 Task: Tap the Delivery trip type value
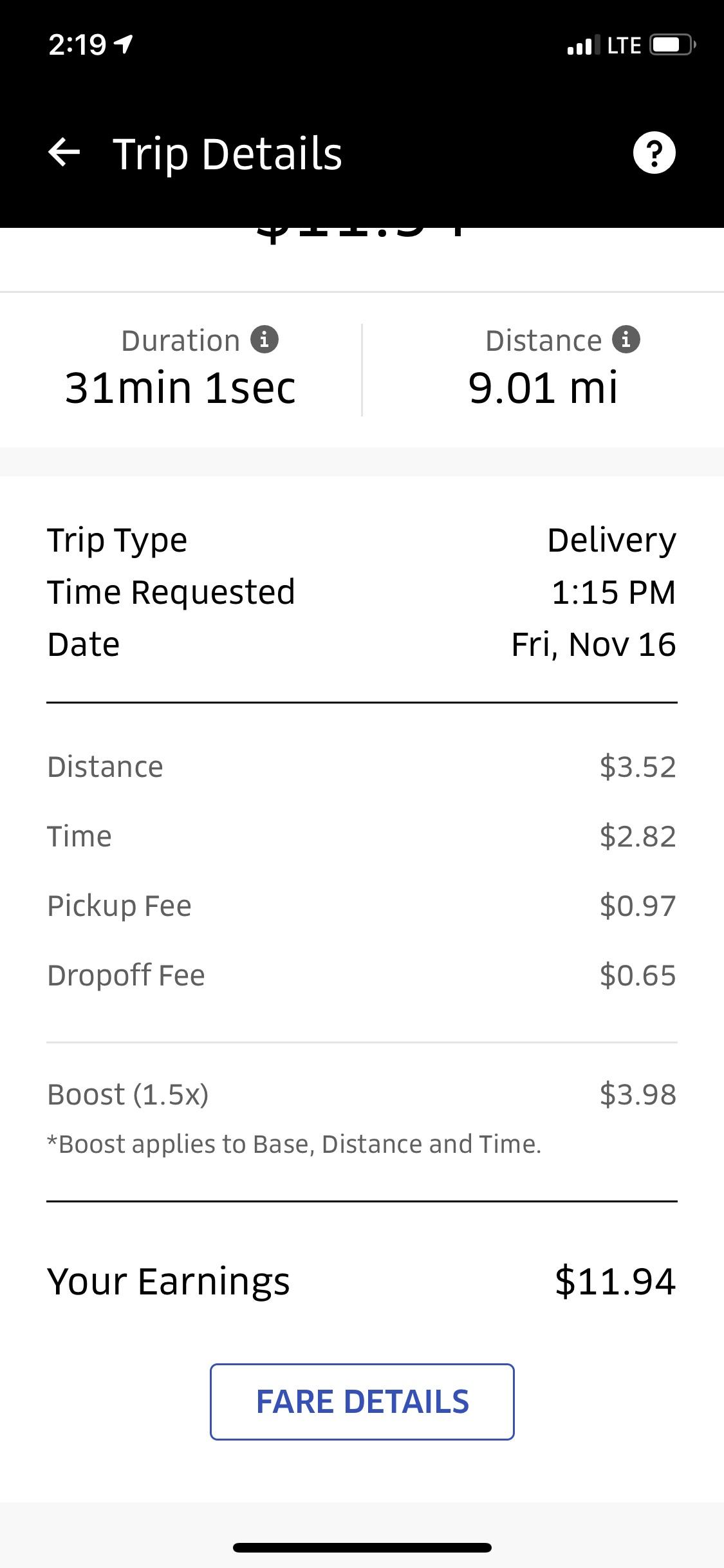click(x=610, y=539)
